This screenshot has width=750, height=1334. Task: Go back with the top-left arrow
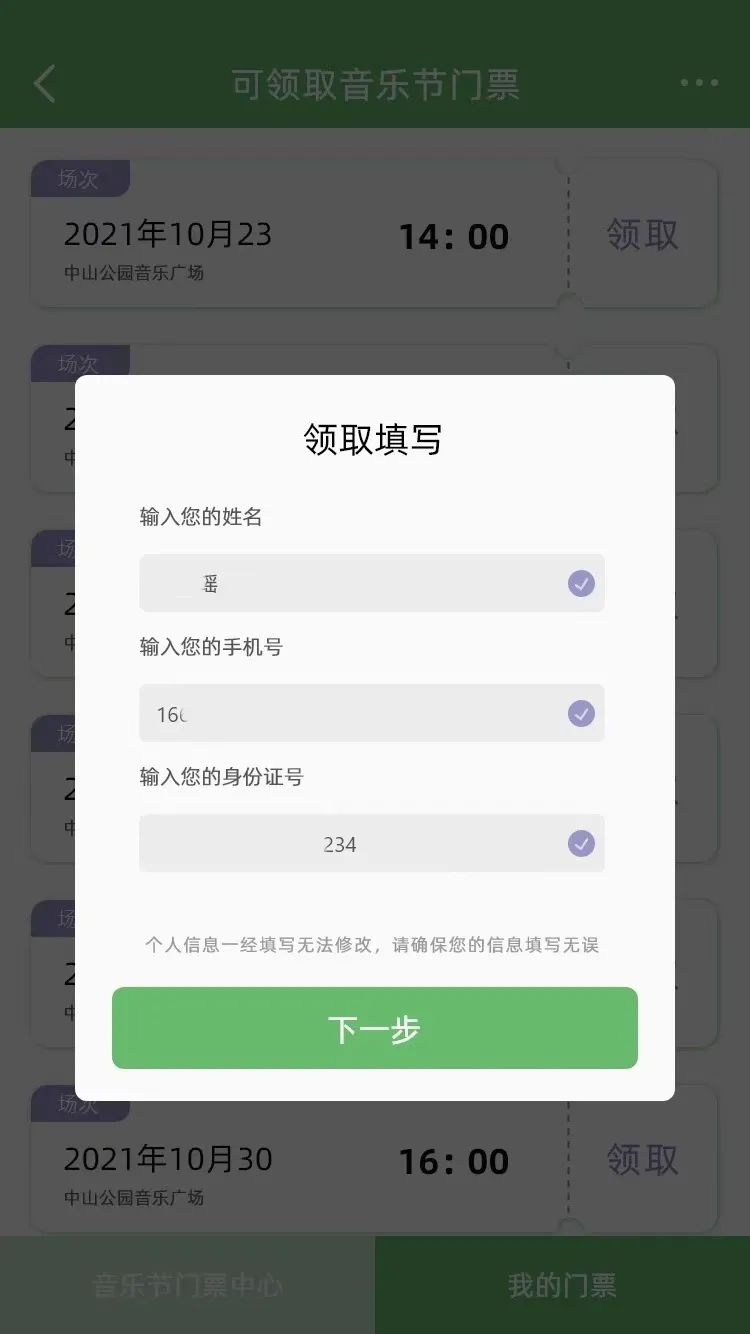(x=45, y=84)
